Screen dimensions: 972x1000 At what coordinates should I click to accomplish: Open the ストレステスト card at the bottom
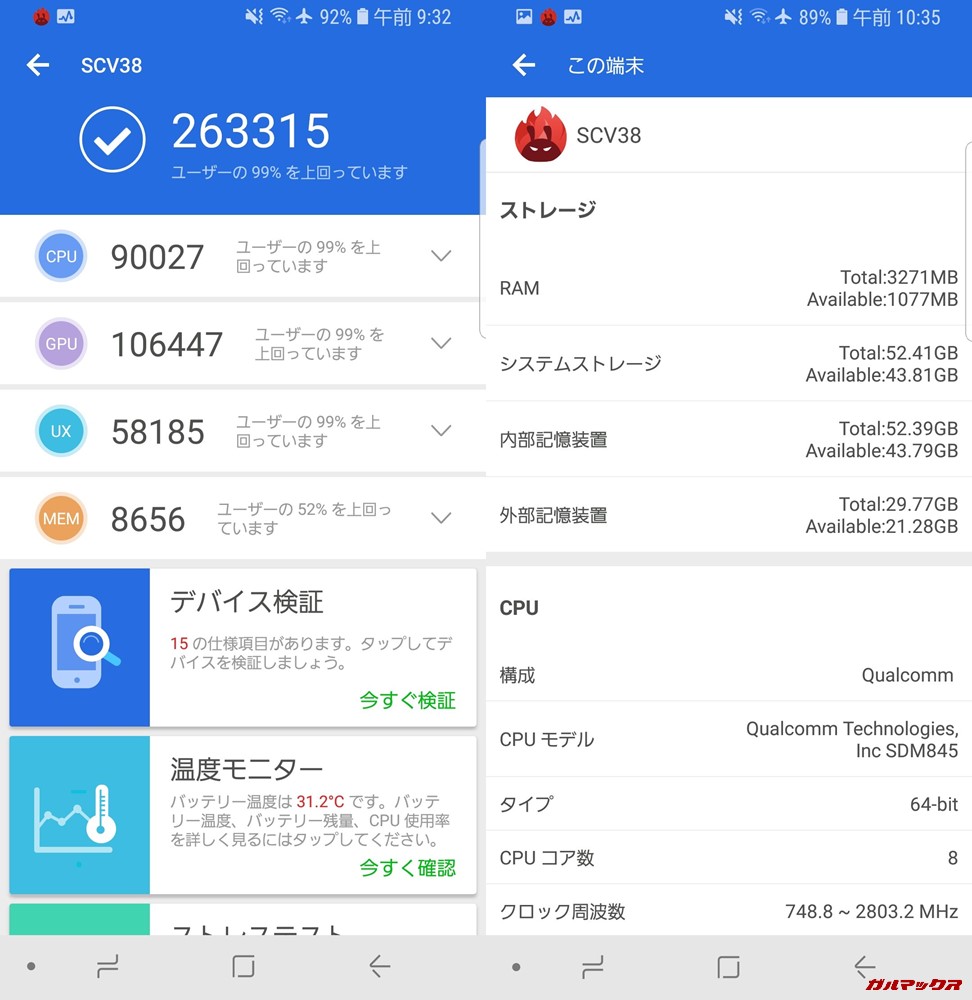(242, 925)
